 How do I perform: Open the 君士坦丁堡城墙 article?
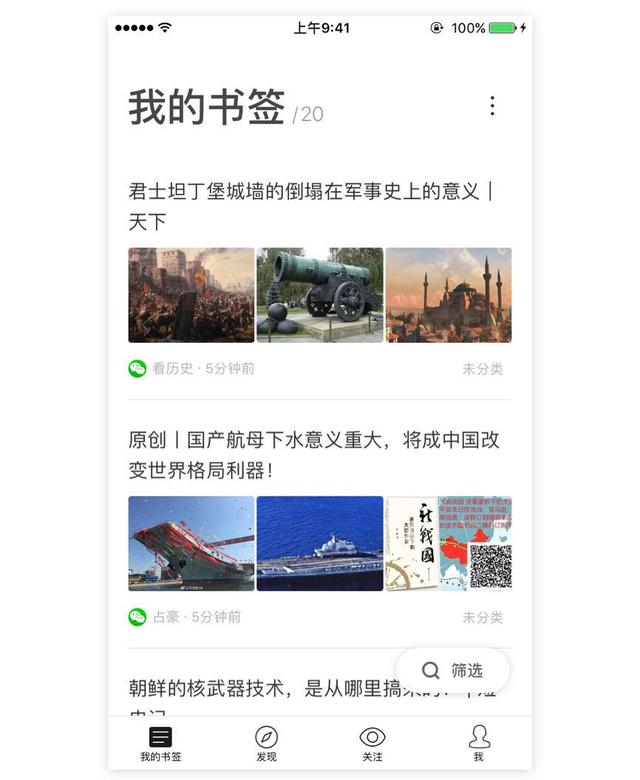click(310, 205)
